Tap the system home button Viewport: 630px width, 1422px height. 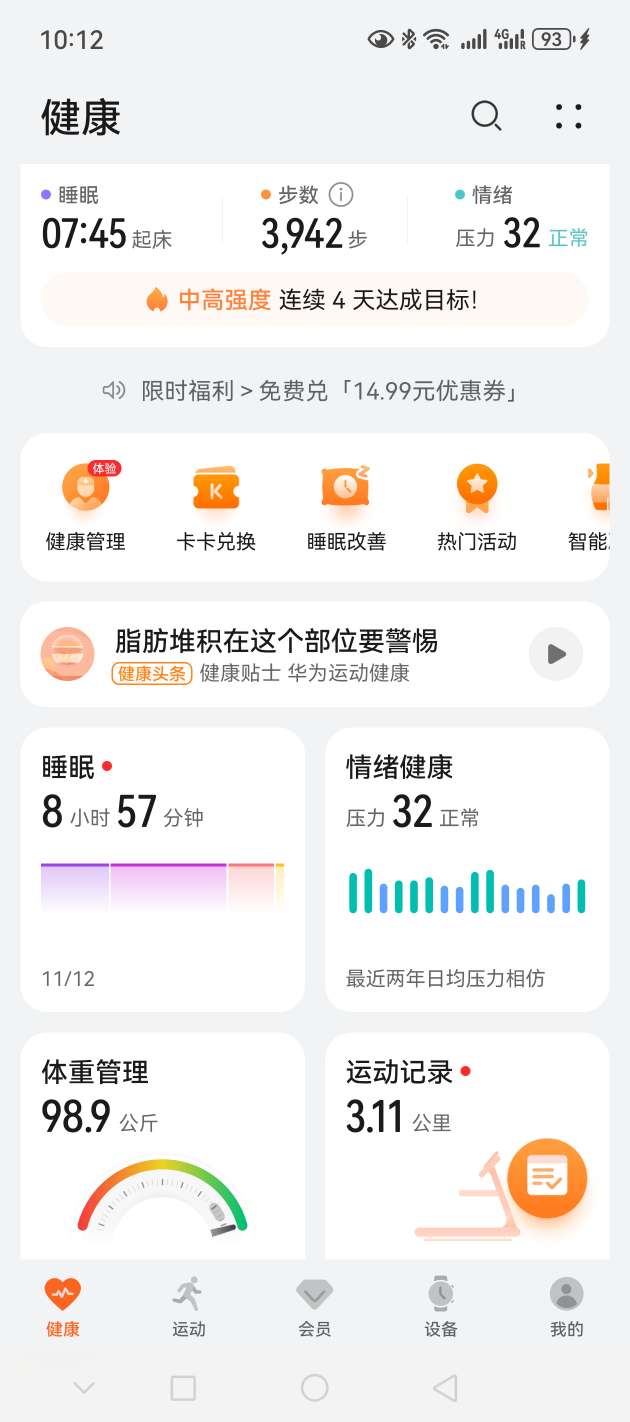pyautogui.click(x=315, y=1387)
